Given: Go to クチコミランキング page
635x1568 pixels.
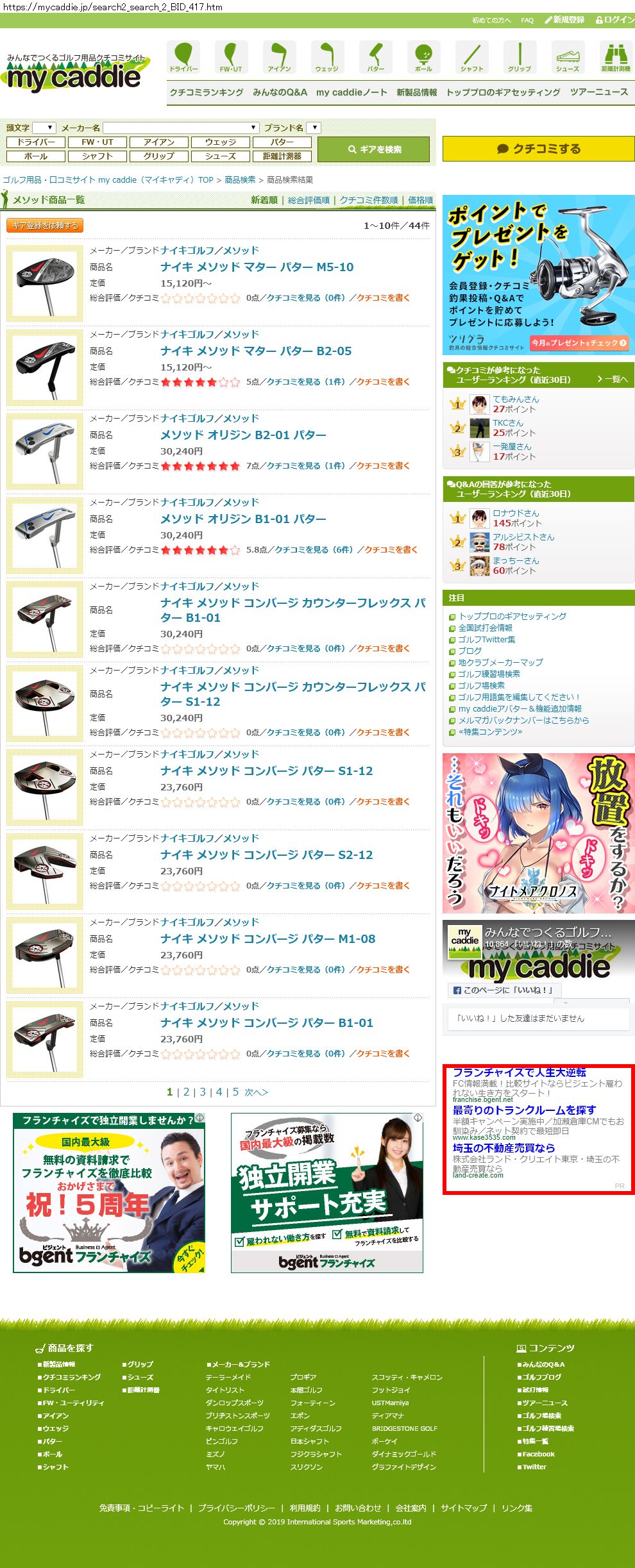Looking at the screenshot, I should point(207,92).
